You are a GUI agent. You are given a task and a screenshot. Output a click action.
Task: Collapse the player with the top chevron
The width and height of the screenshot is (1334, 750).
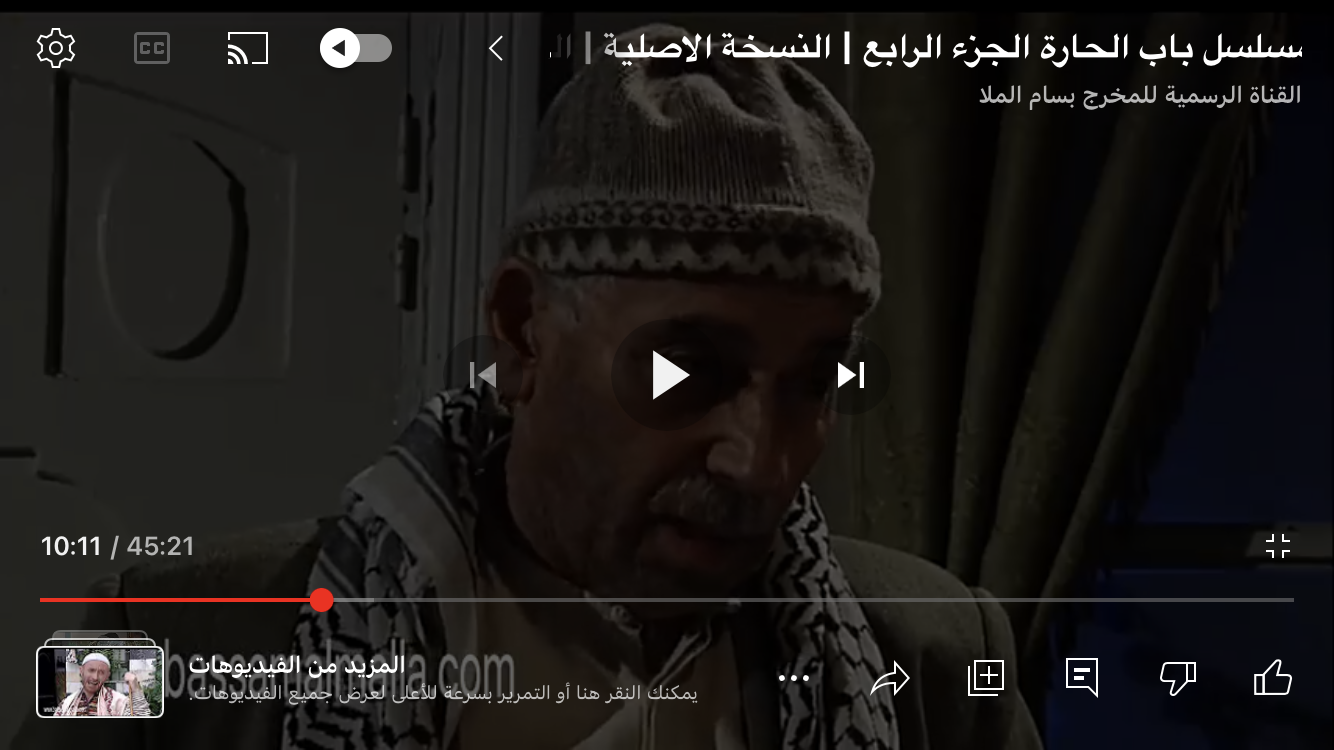(496, 48)
